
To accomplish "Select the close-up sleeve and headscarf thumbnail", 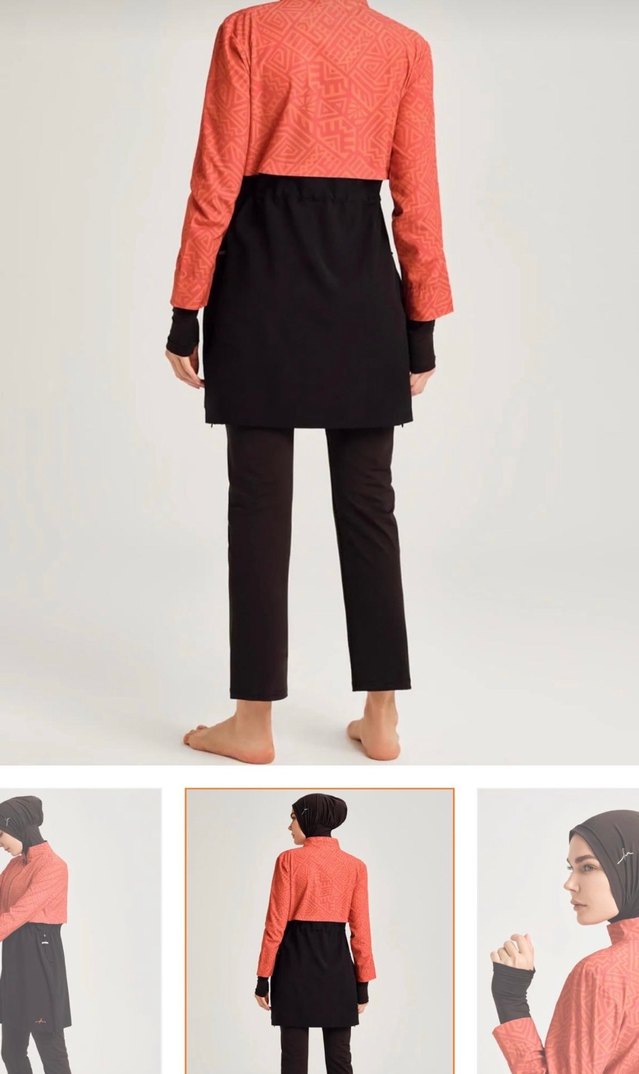I will (x=558, y=930).
